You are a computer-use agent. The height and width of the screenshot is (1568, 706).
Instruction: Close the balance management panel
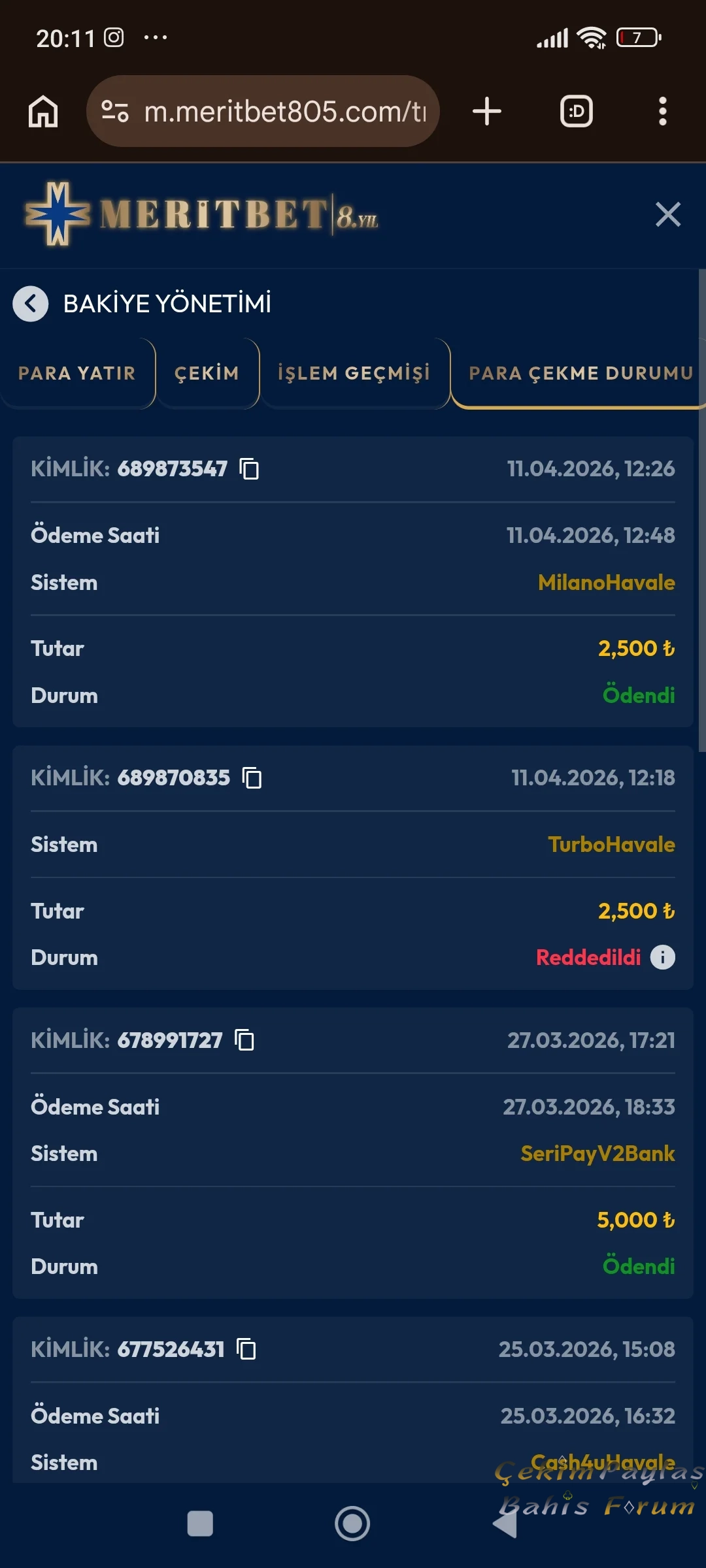[x=668, y=214]
